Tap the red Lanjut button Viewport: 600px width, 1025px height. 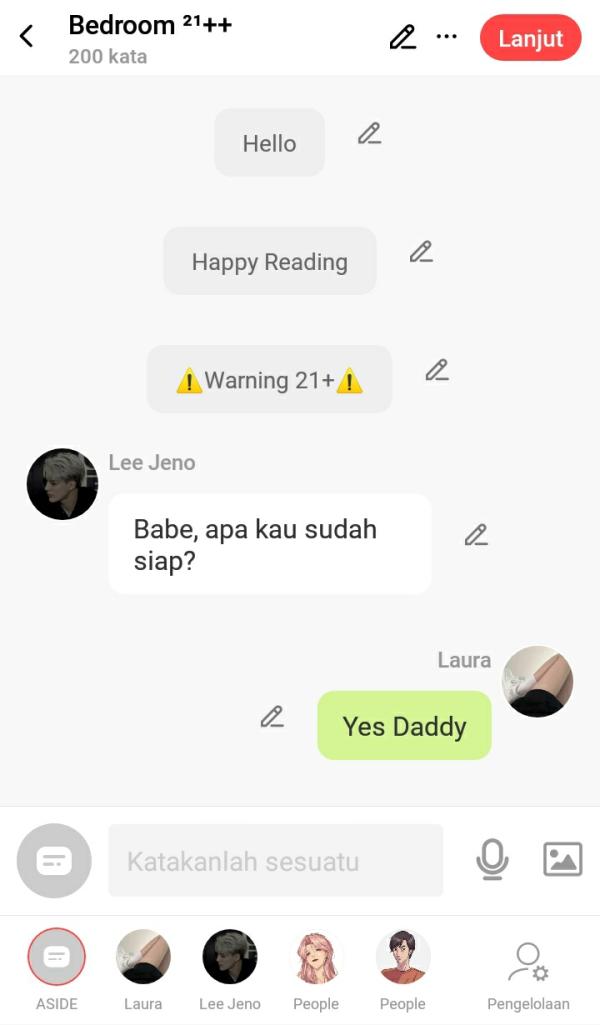530,38
